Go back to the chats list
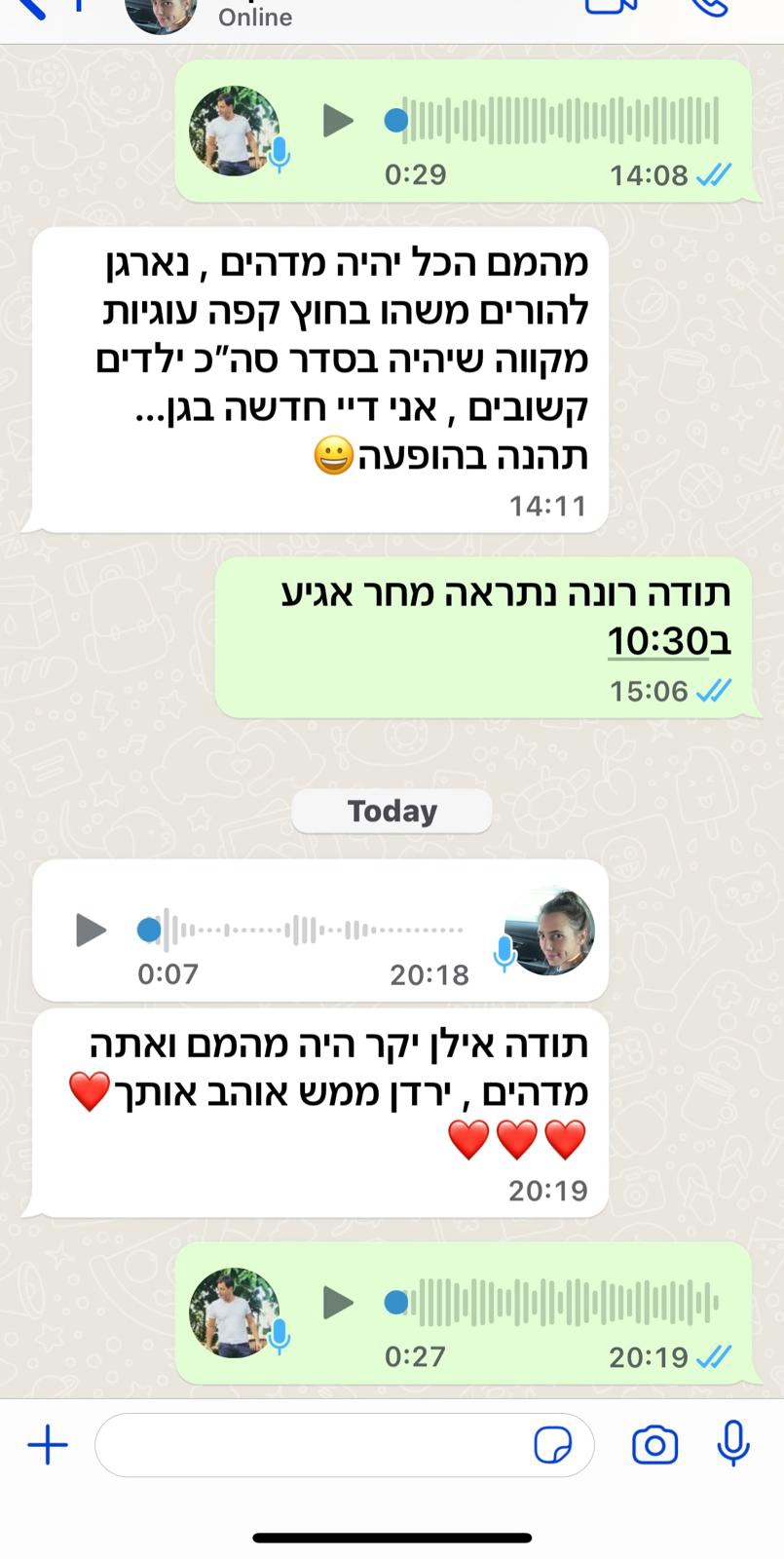 click(29, 6)
